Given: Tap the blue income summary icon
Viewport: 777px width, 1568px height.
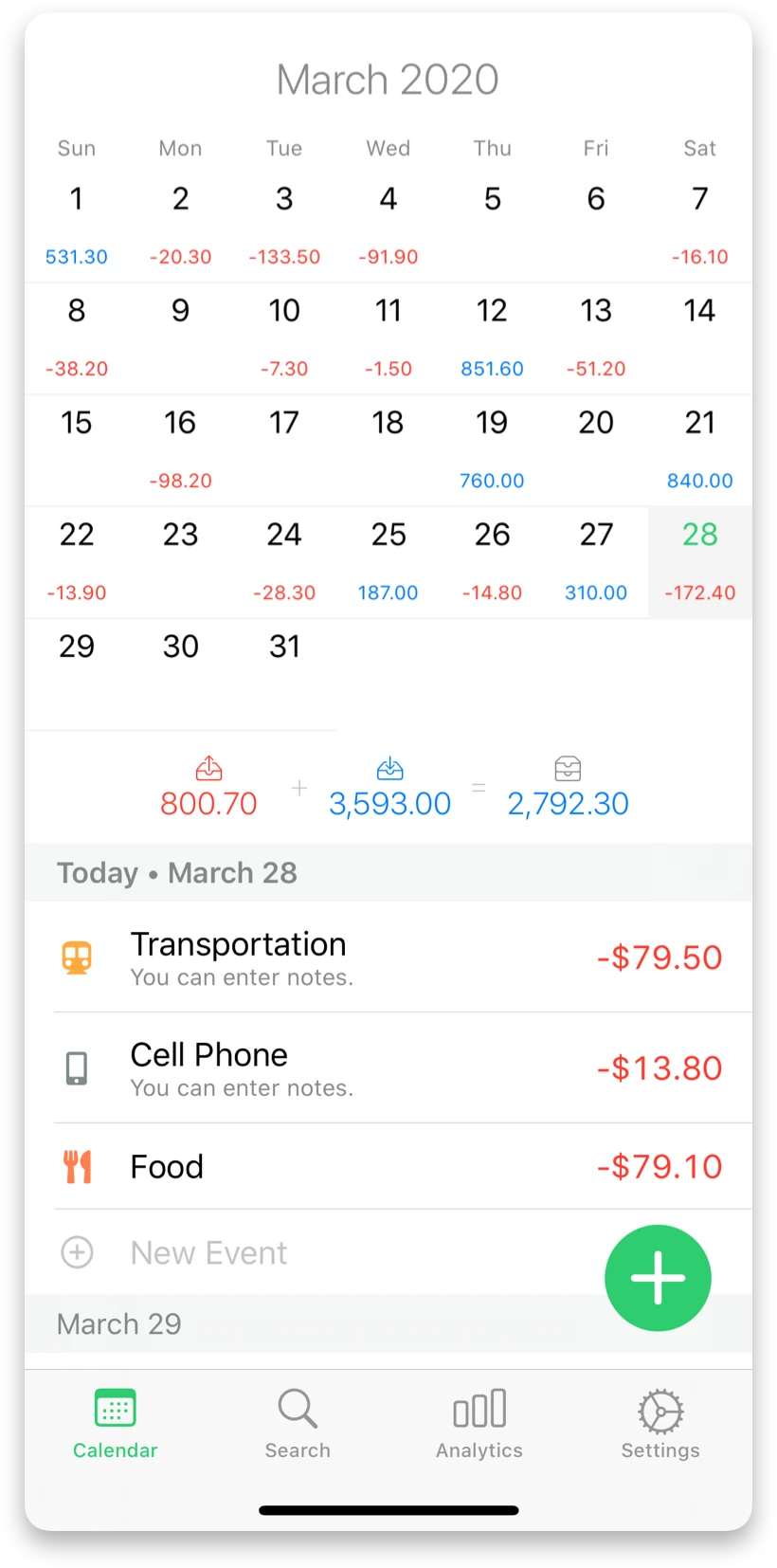Looking at the screenshot, I should [389, 768].
